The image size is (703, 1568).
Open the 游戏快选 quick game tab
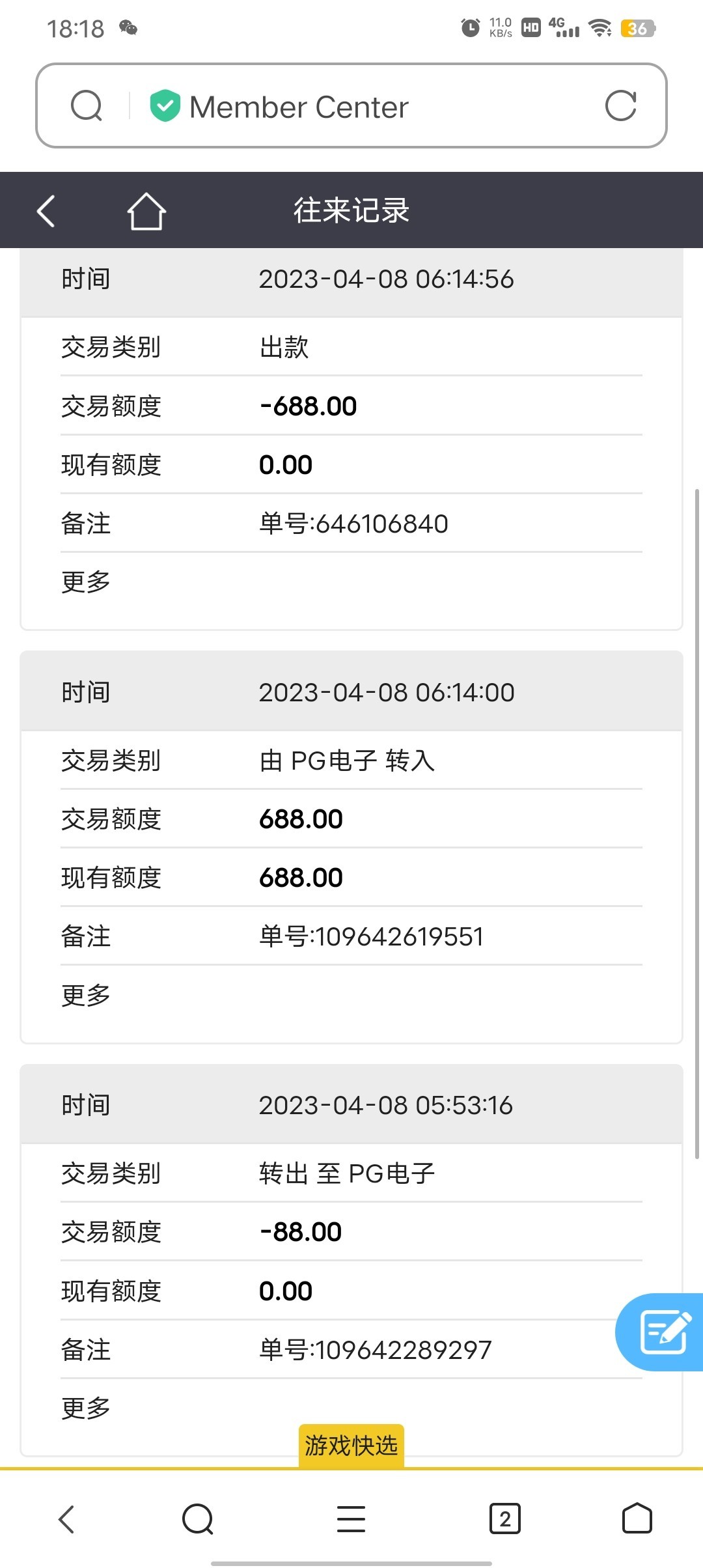click(351, 1446)
